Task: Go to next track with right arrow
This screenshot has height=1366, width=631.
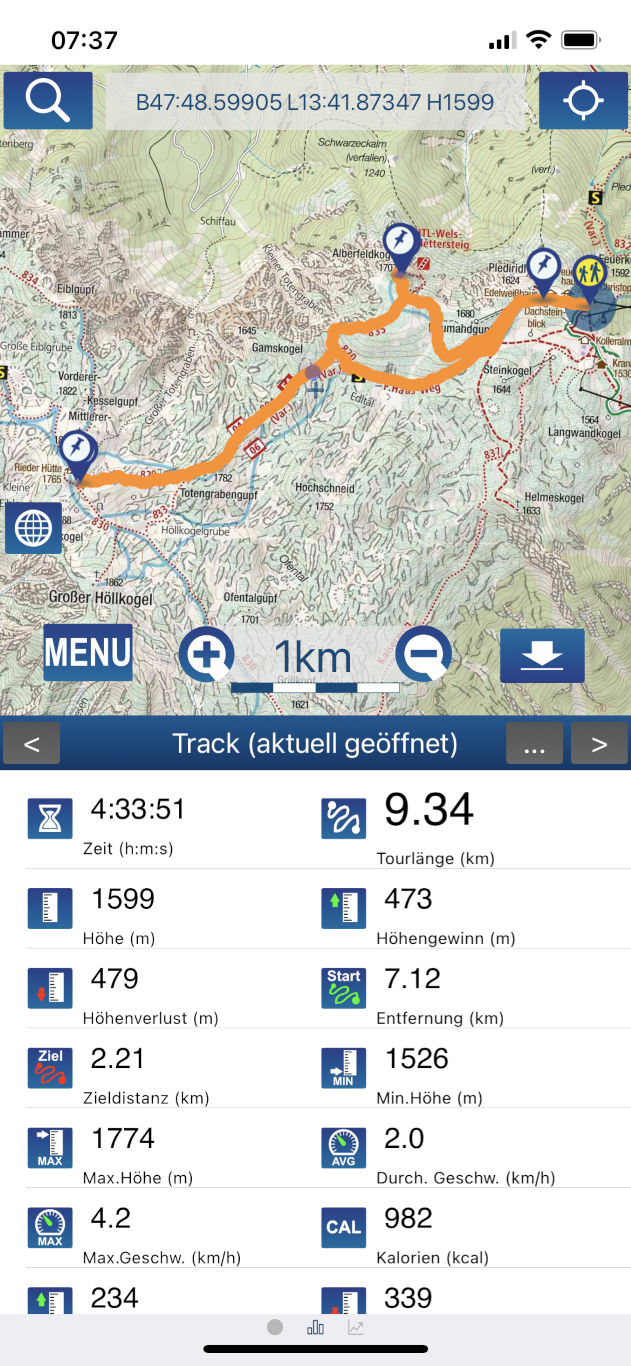Action: click(599, 743)
